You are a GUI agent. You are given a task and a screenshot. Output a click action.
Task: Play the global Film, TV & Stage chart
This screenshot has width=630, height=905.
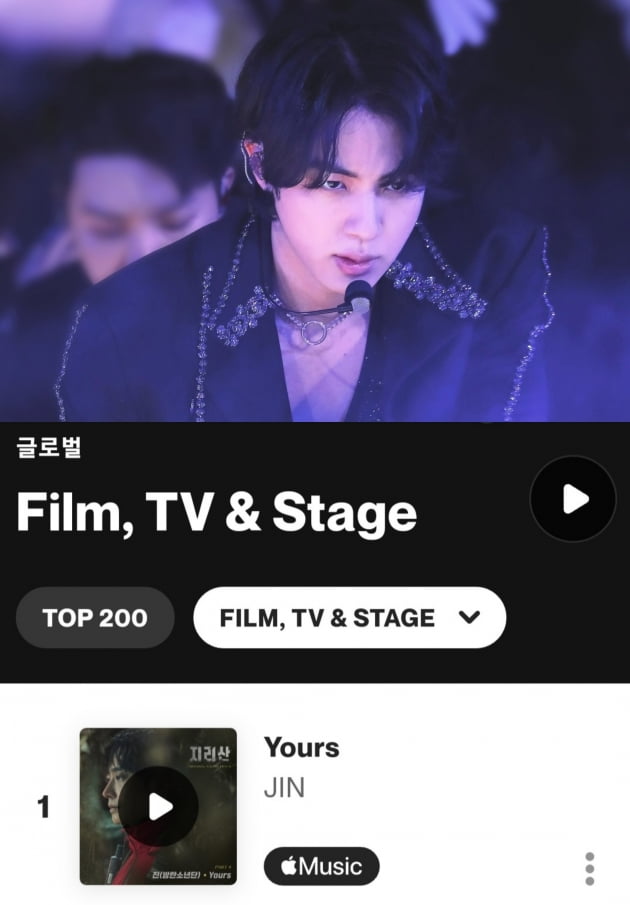tap(573, 499)
